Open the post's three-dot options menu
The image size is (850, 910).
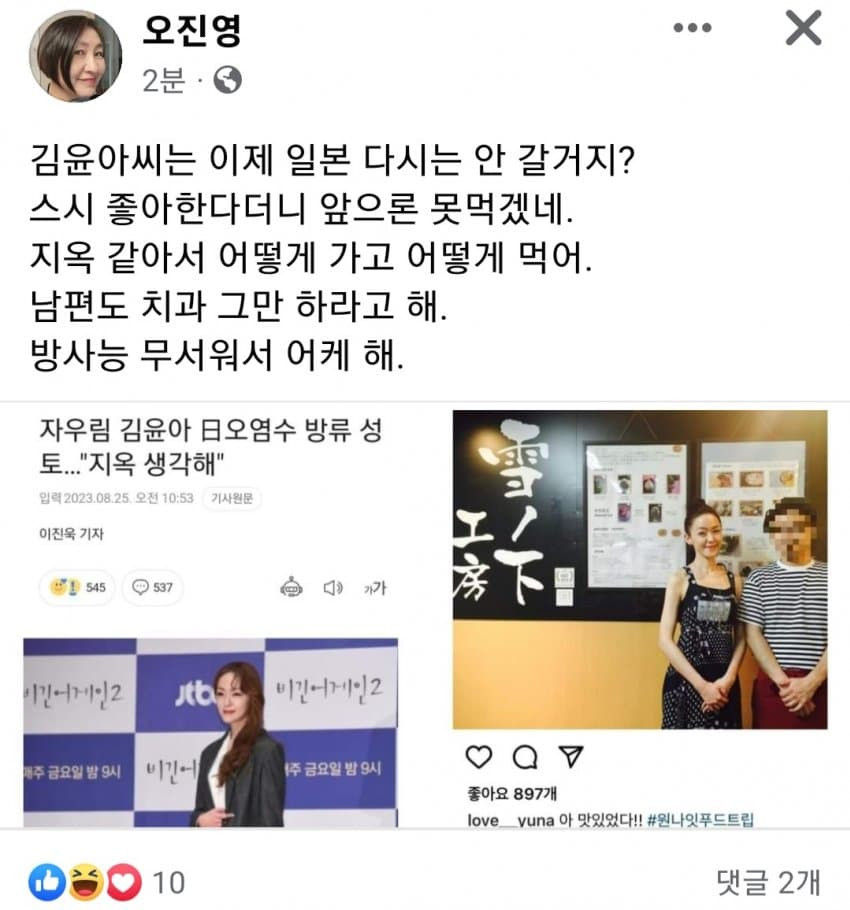(692, 29)
